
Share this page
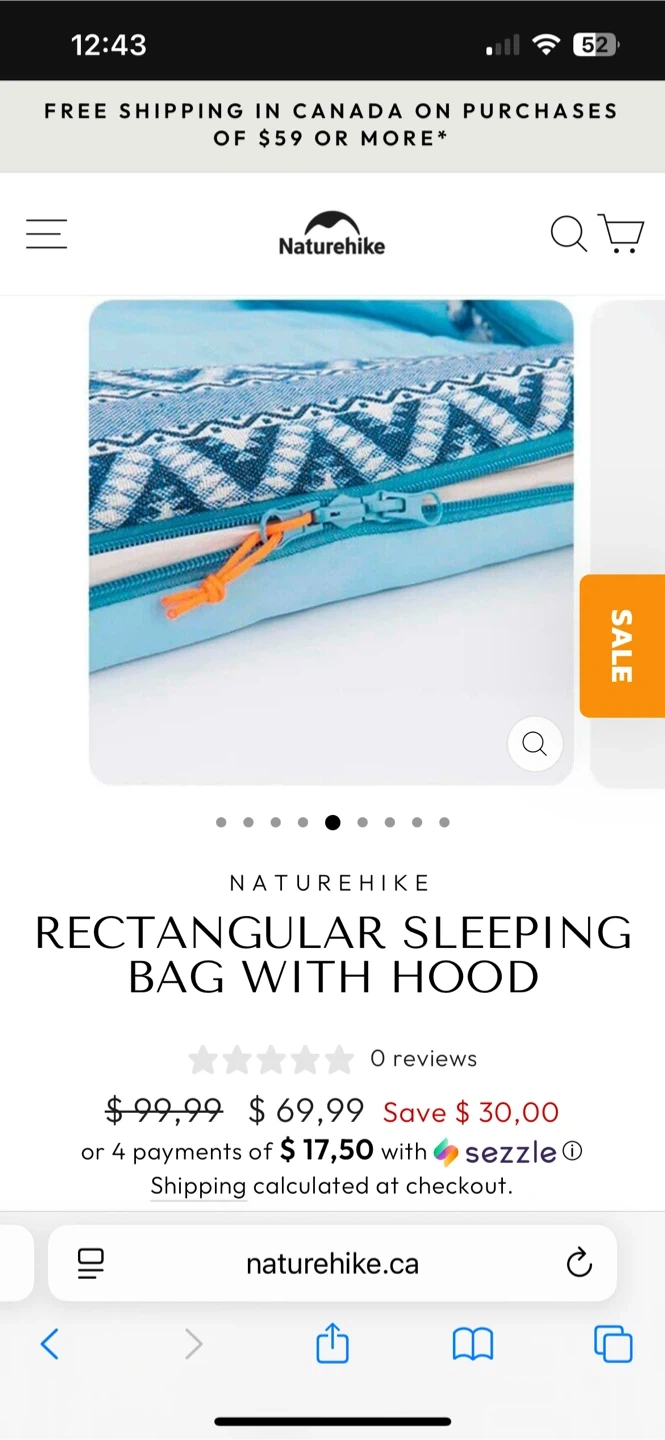click(332, 1342)
